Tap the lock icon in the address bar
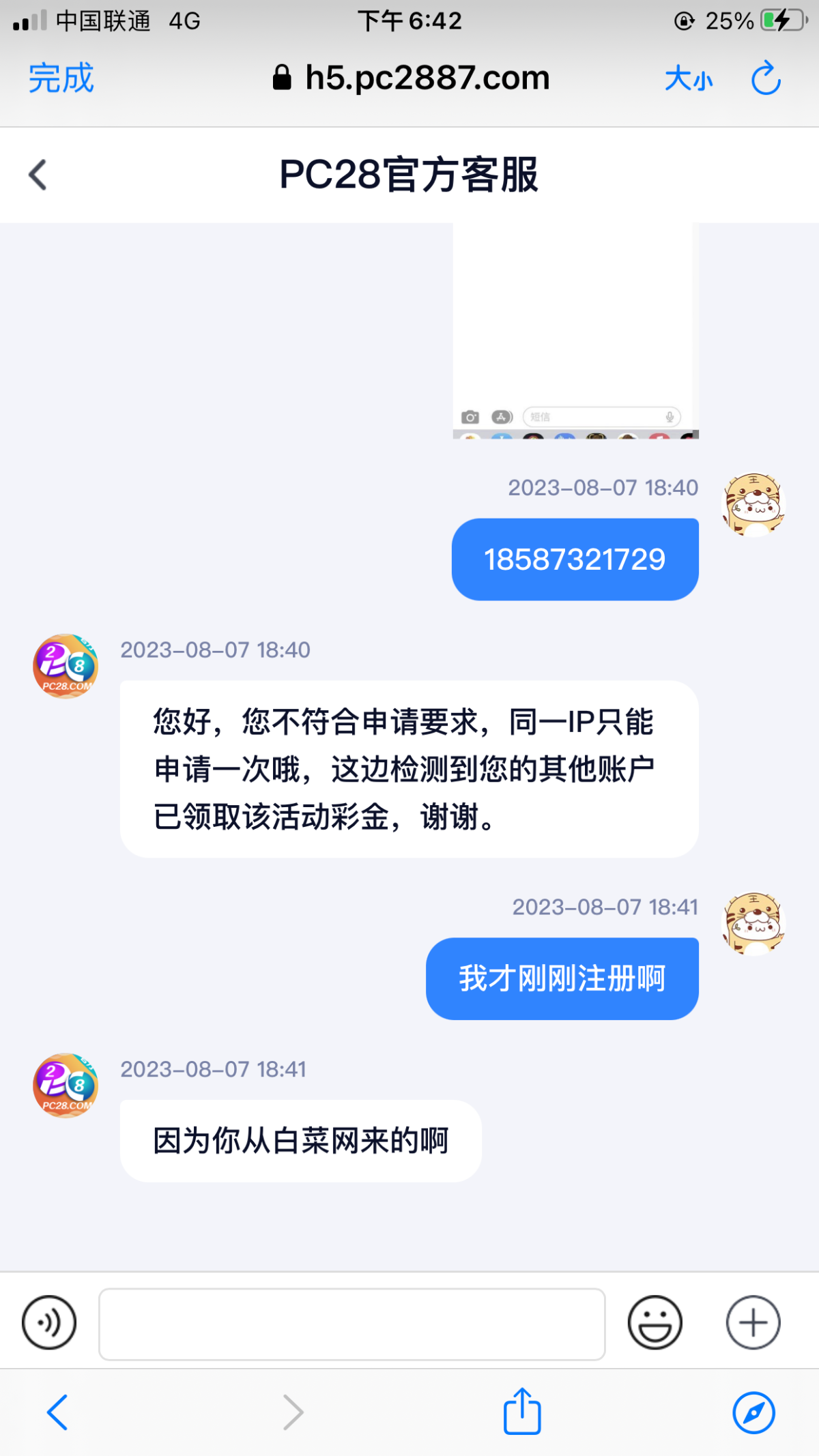 pyautogui.click(x=281, y=77)
